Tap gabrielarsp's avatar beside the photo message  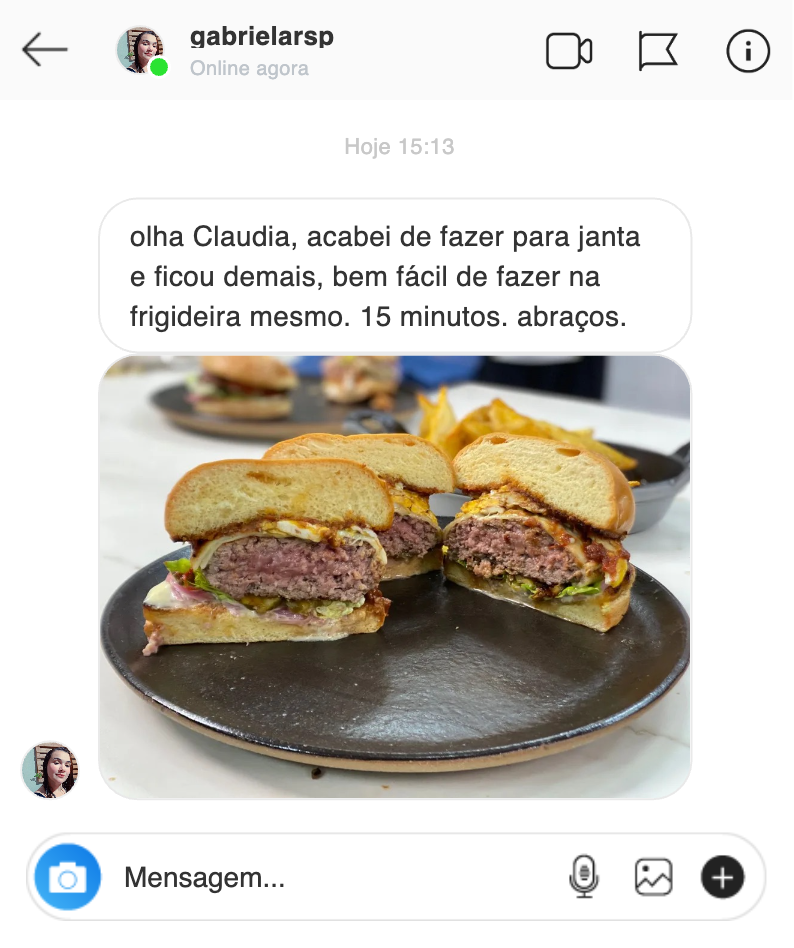50,770
